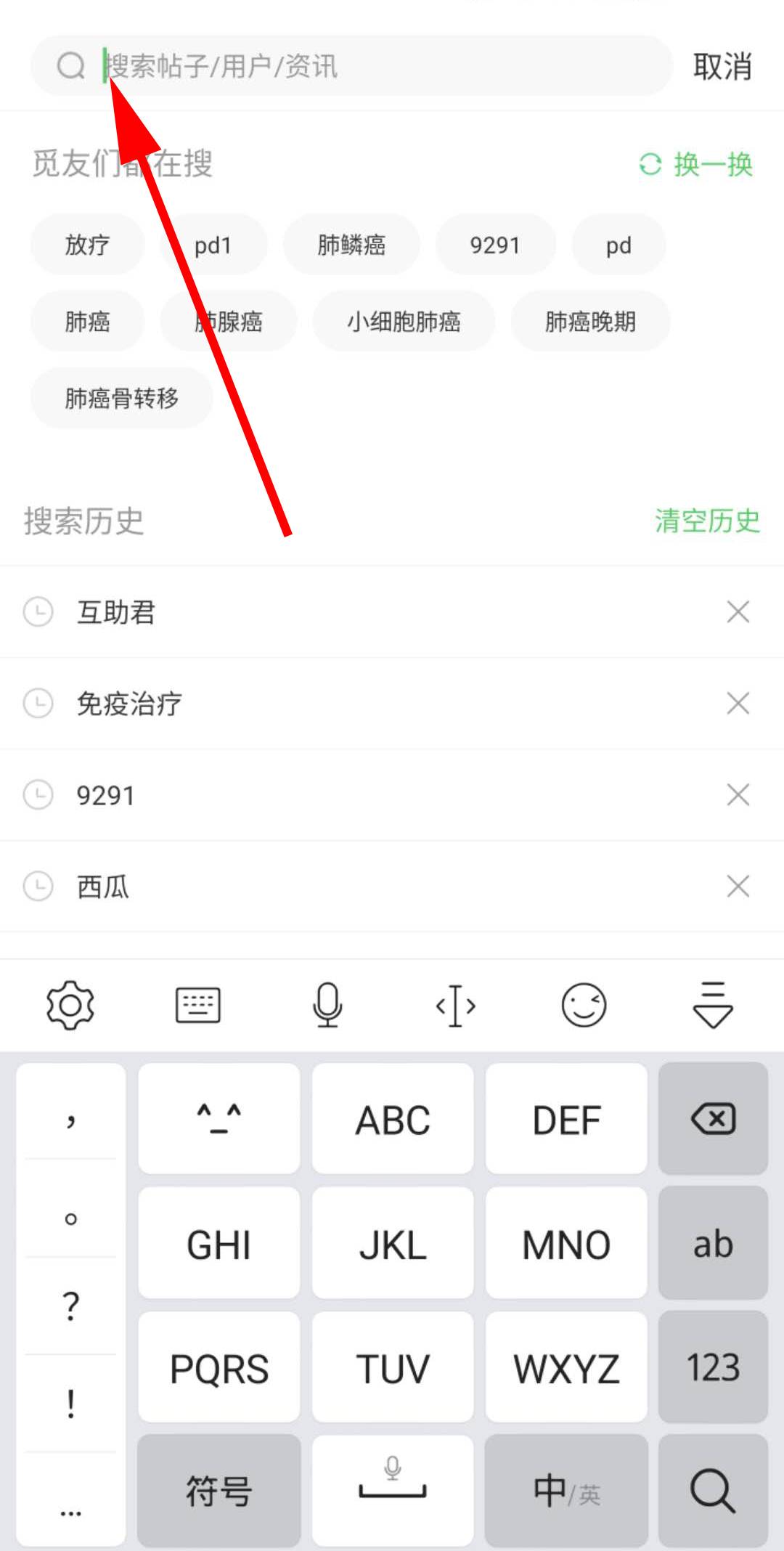Viewport: 784px width, 1551px height.
Task: Tap the keyboard search key
Action: tap(713, 1490)
